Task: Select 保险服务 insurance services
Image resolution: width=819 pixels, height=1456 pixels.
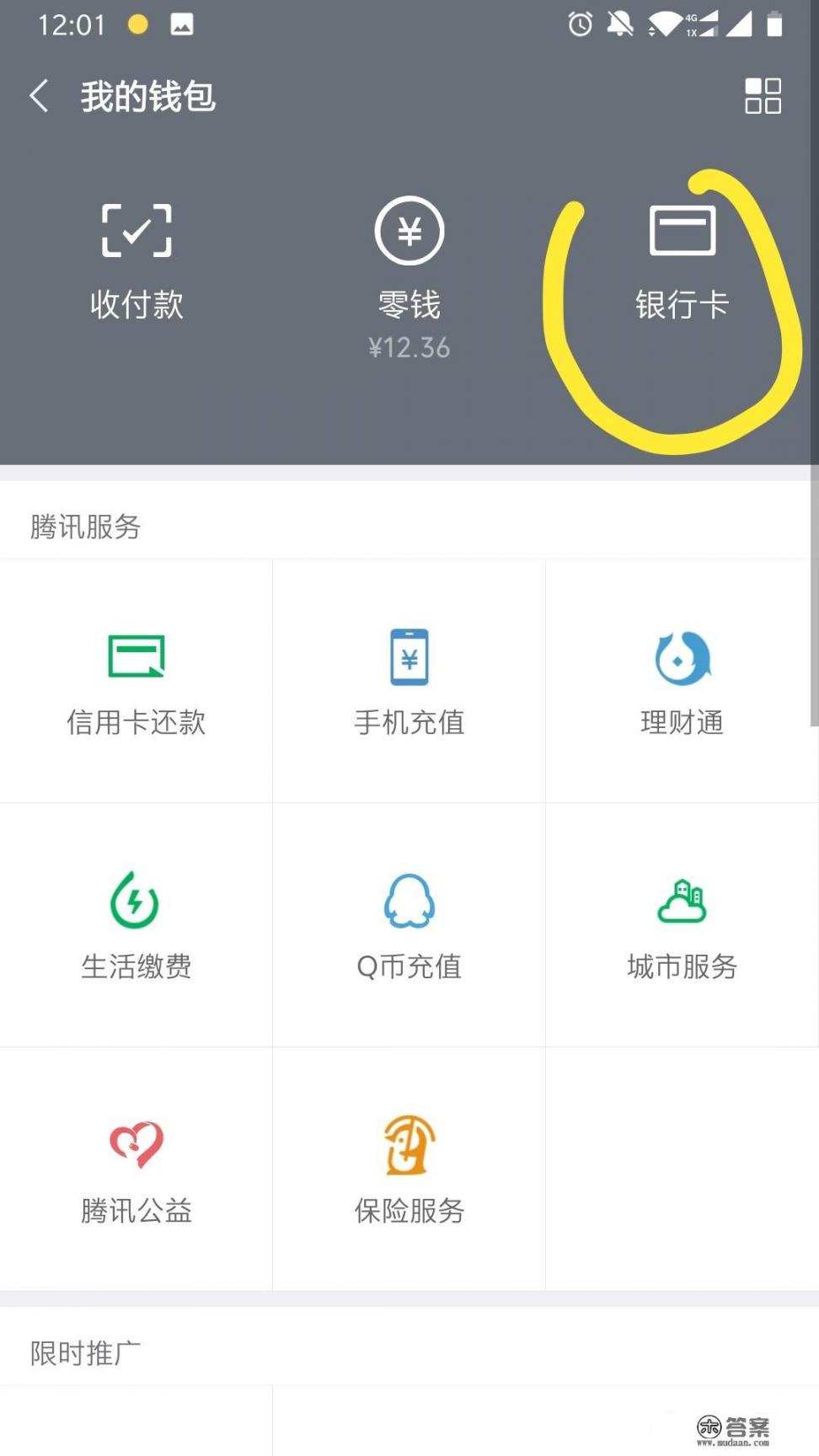Action: 409,1171
